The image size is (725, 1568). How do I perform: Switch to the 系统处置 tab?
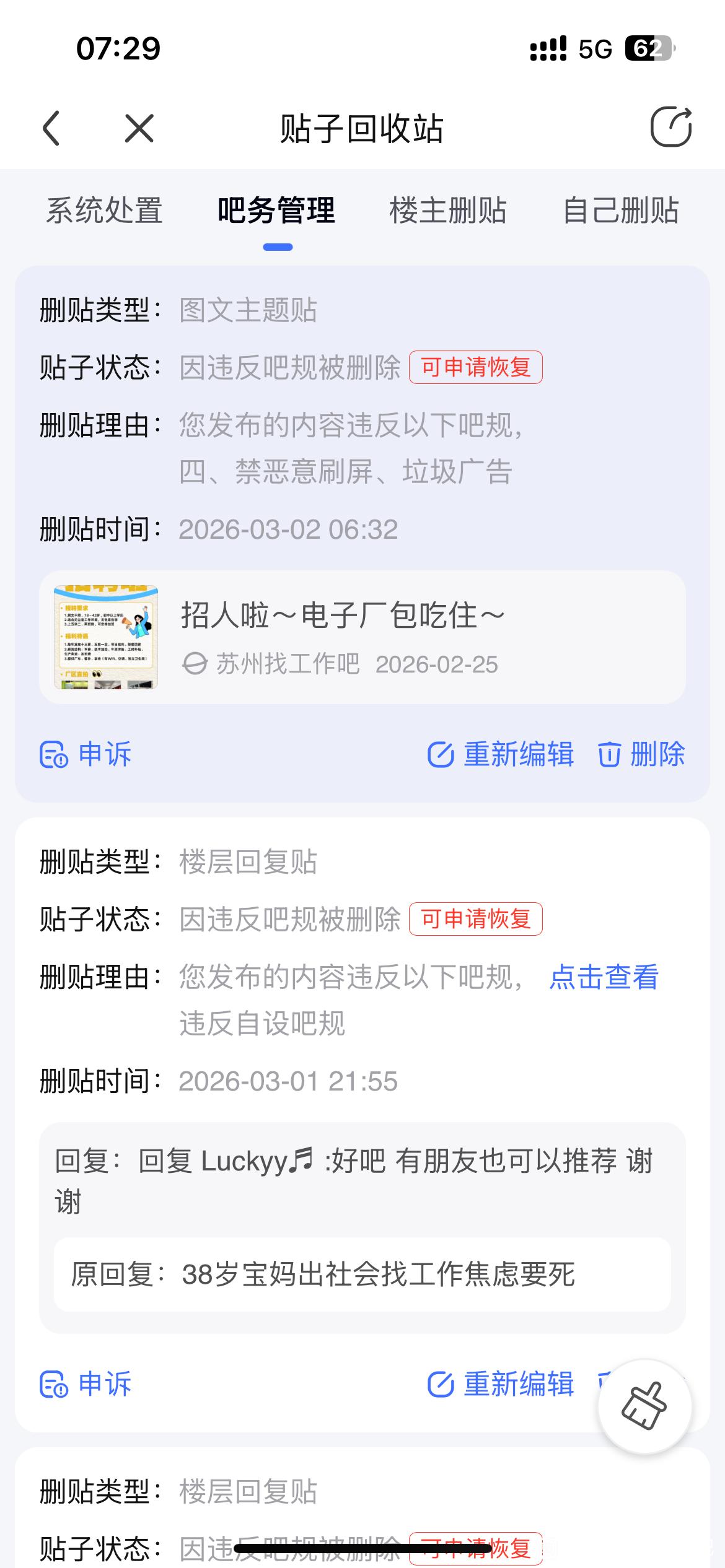104,211
